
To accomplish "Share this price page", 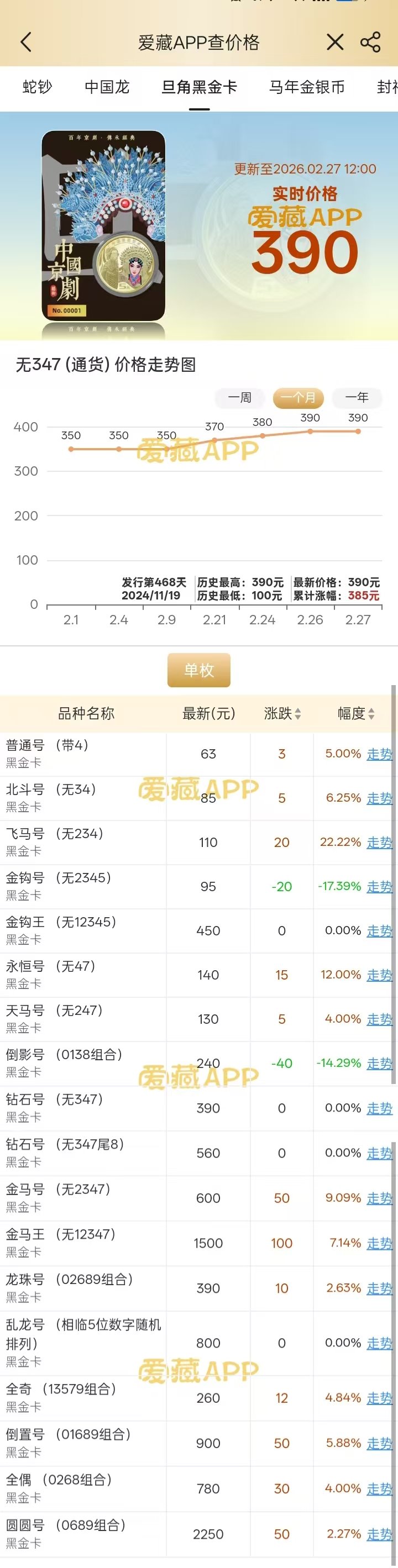I will point(370,42).
